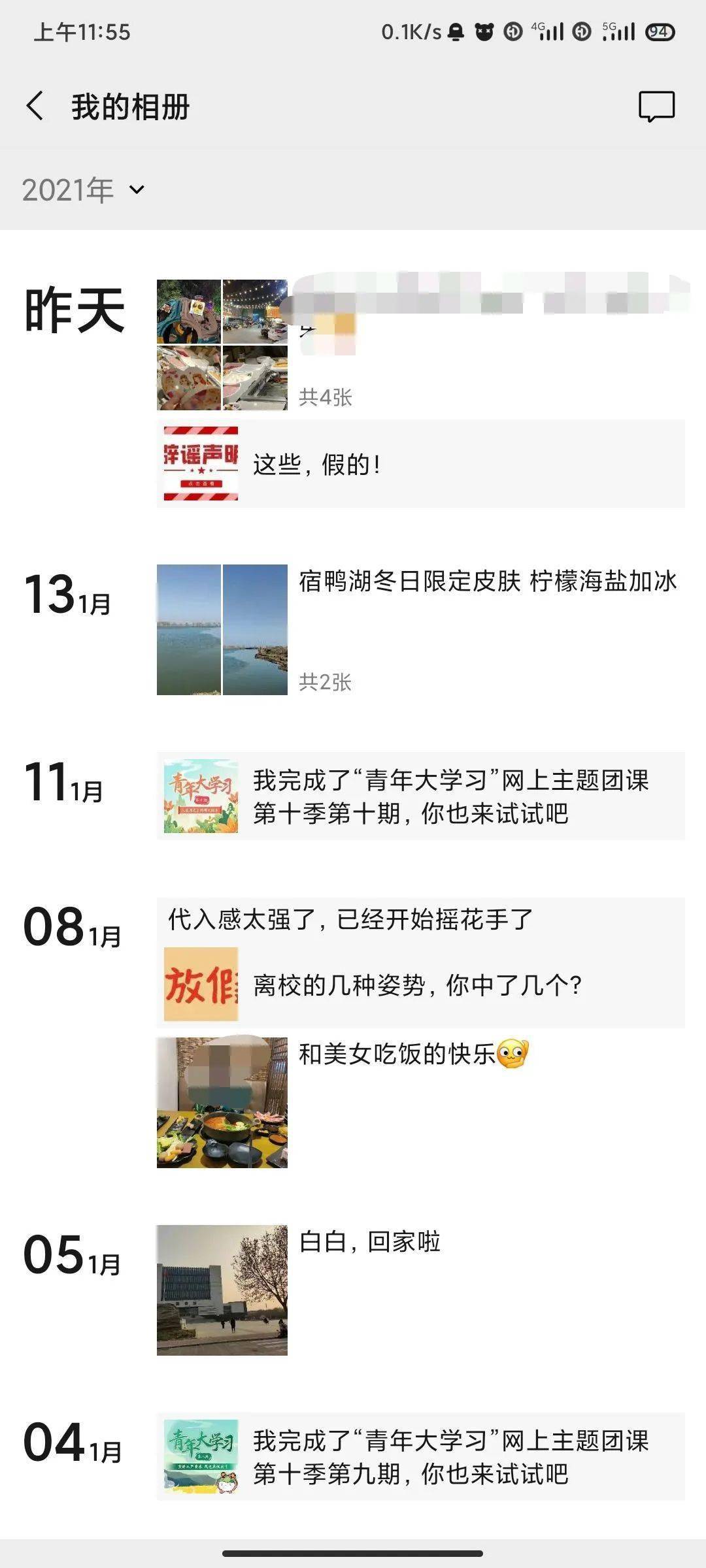Viewport: 706px width, 1568px height.
Task: Open the messages list icon
Action: click(x=656, y=106)
